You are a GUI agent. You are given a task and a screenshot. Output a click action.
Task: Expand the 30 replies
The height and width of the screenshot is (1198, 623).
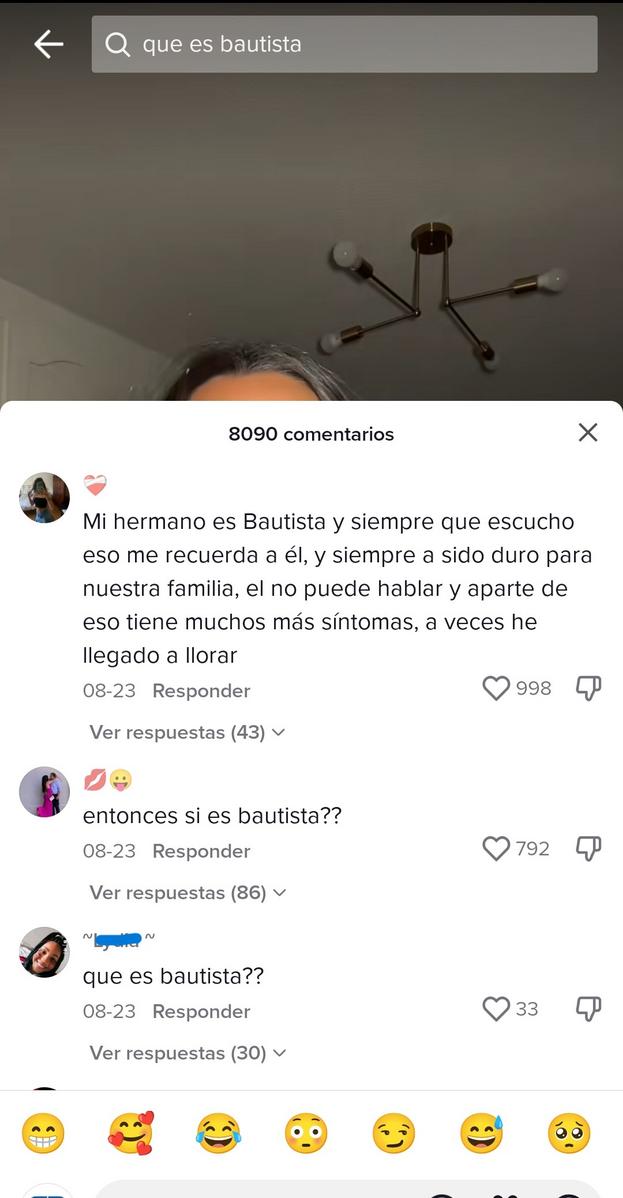[187, 1053]
